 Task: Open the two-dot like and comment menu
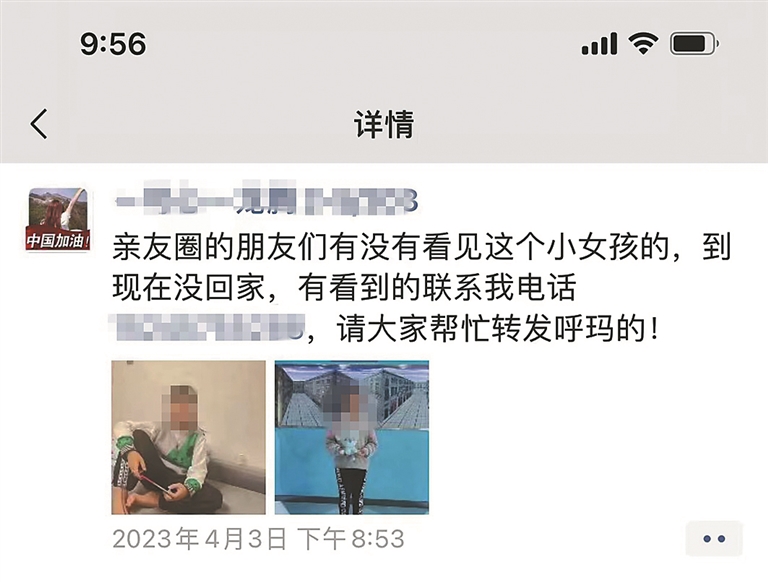pos(713,538)
